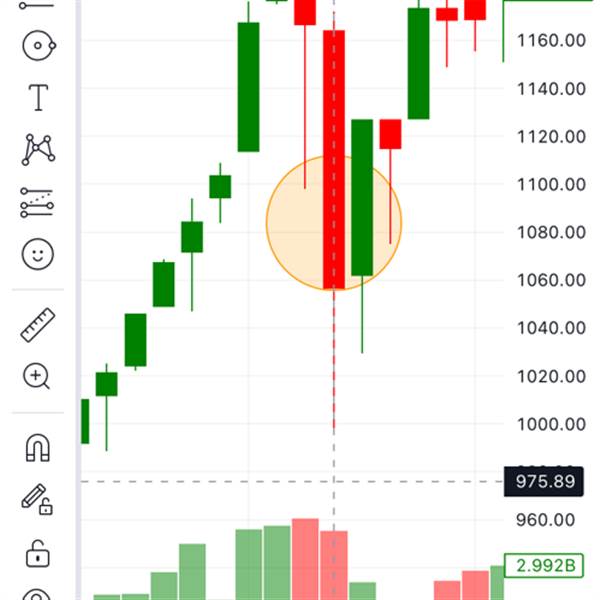Select the forecasting and position tool
Image resolution: width=600 pixels, height=600 pixels.
(x=38, y=202)
